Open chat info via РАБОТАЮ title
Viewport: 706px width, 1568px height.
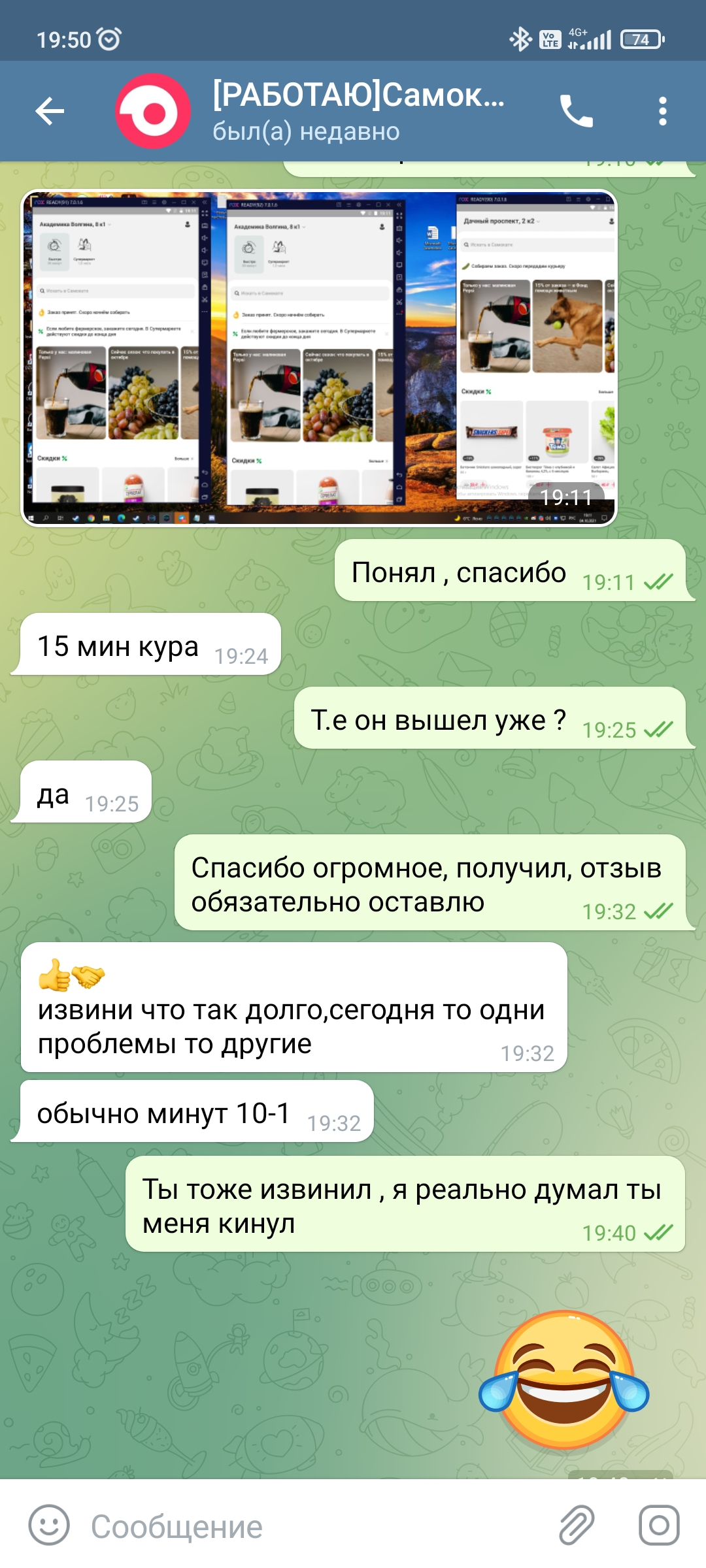pyautogui.click(x=358, y=95)
